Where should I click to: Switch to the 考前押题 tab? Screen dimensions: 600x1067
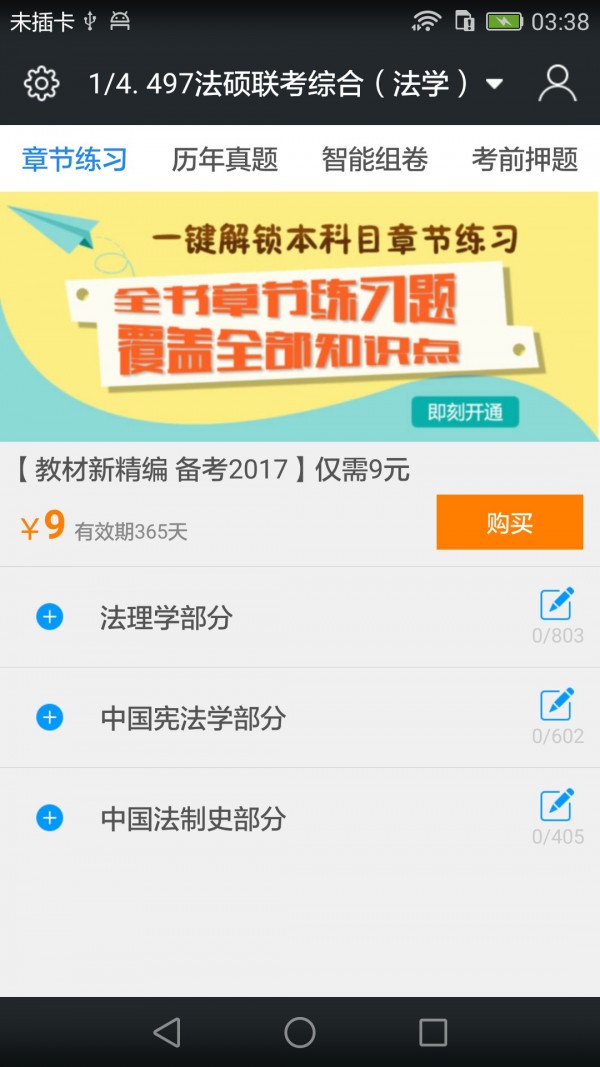[x=525, y=159]
